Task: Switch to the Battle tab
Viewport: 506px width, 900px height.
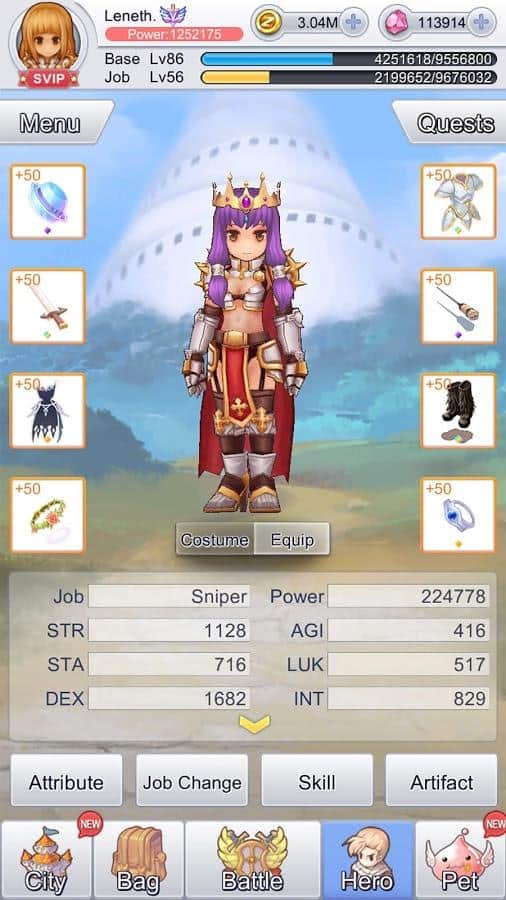Action: point(252,860)
